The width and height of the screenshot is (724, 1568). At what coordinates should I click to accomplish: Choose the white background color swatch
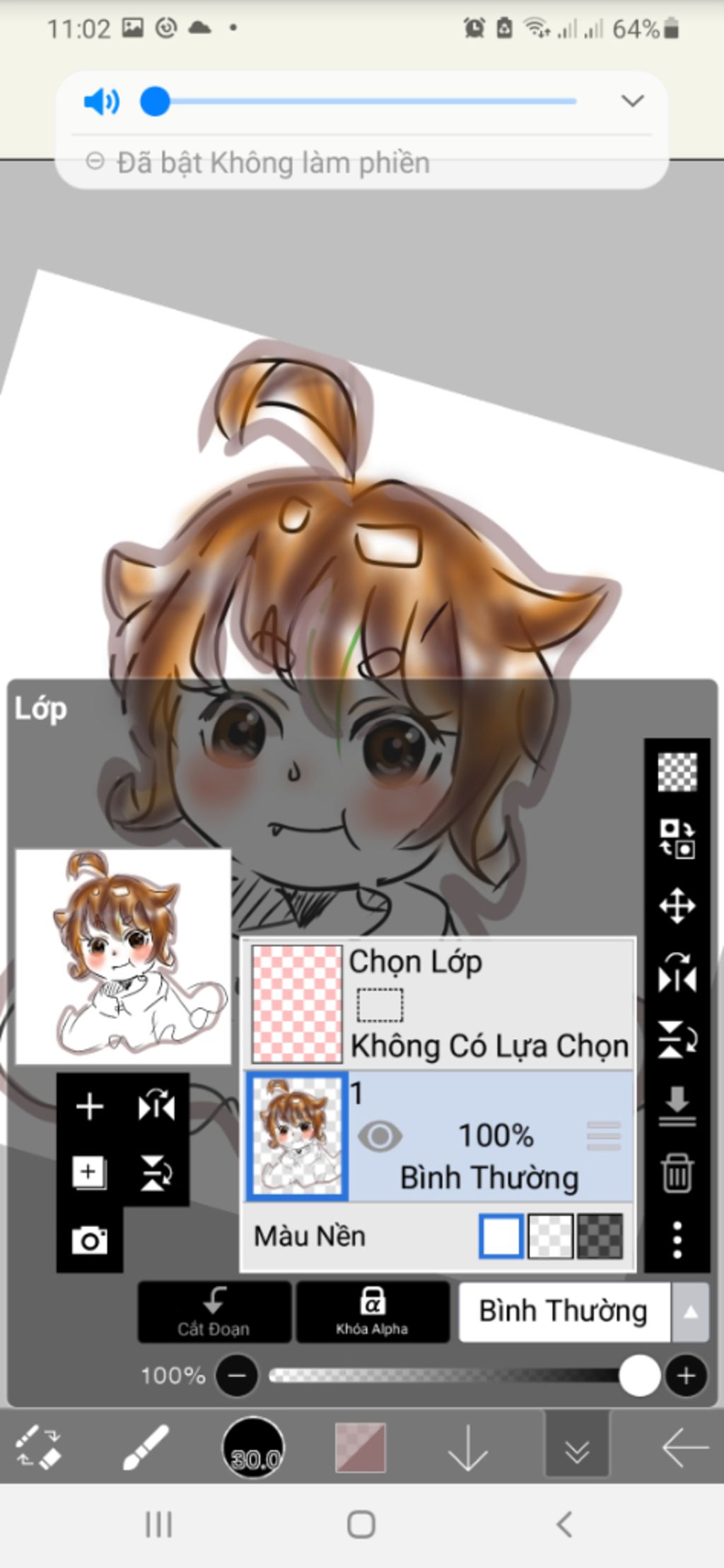pos(501,1236)
